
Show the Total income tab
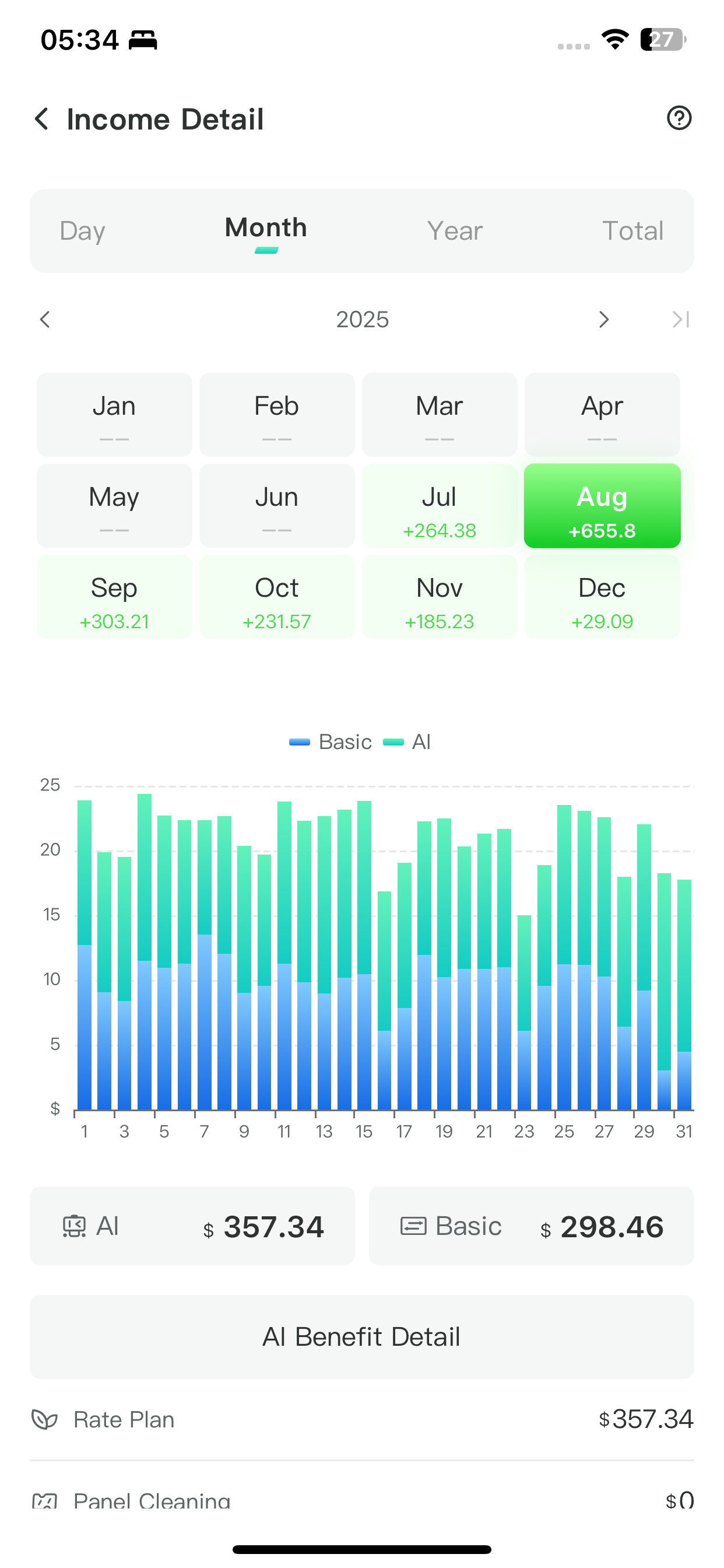point(632,232)
